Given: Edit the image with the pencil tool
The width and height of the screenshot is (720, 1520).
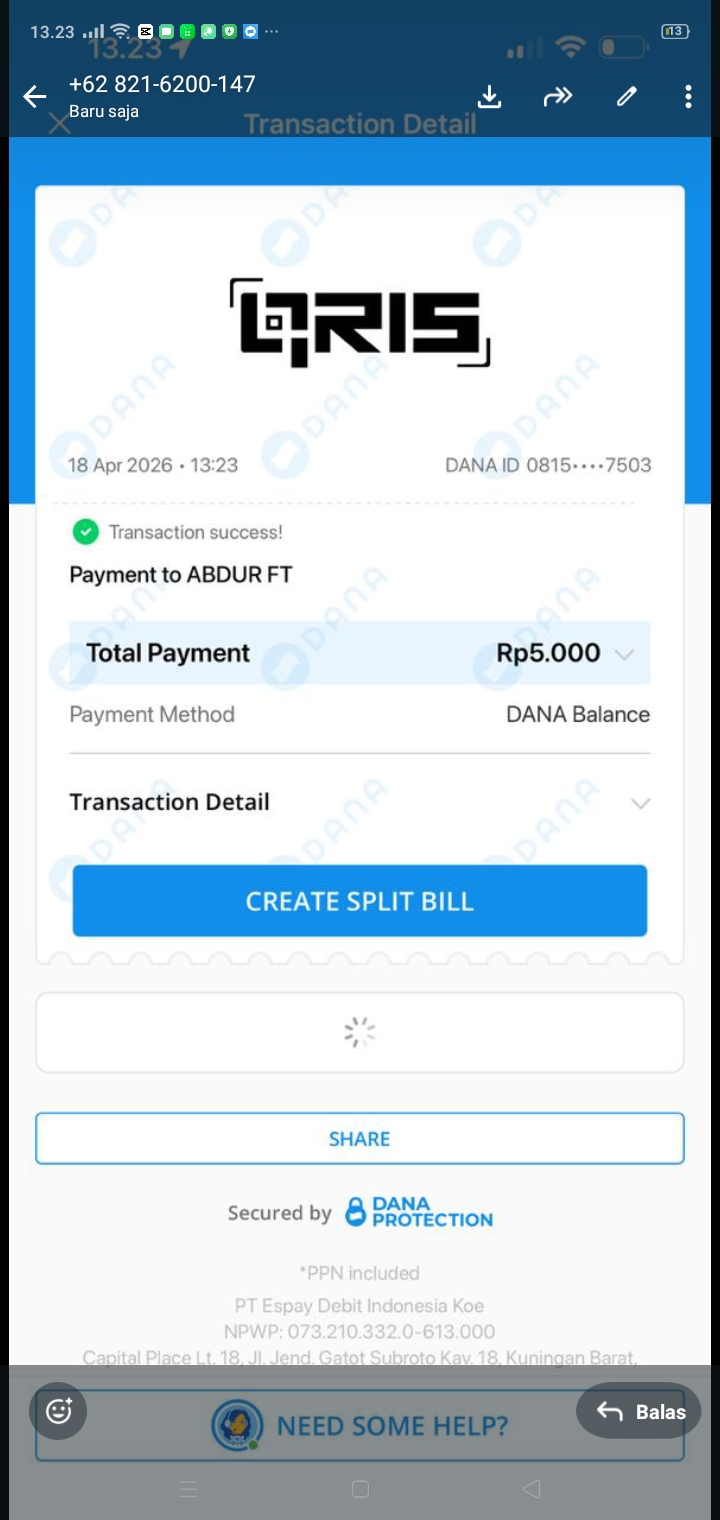Looking at the screenshot, I should (x=627, y=97).
